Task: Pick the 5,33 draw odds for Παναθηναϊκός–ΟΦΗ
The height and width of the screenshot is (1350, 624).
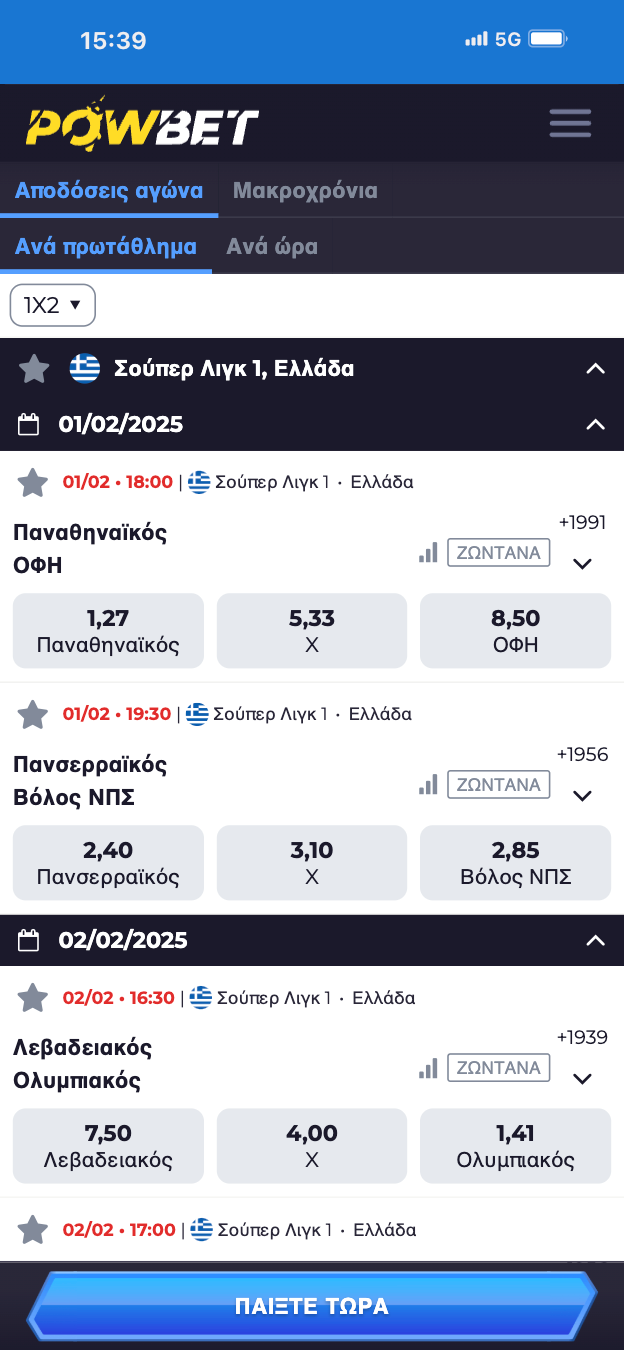Action: (x=312, y=631)
